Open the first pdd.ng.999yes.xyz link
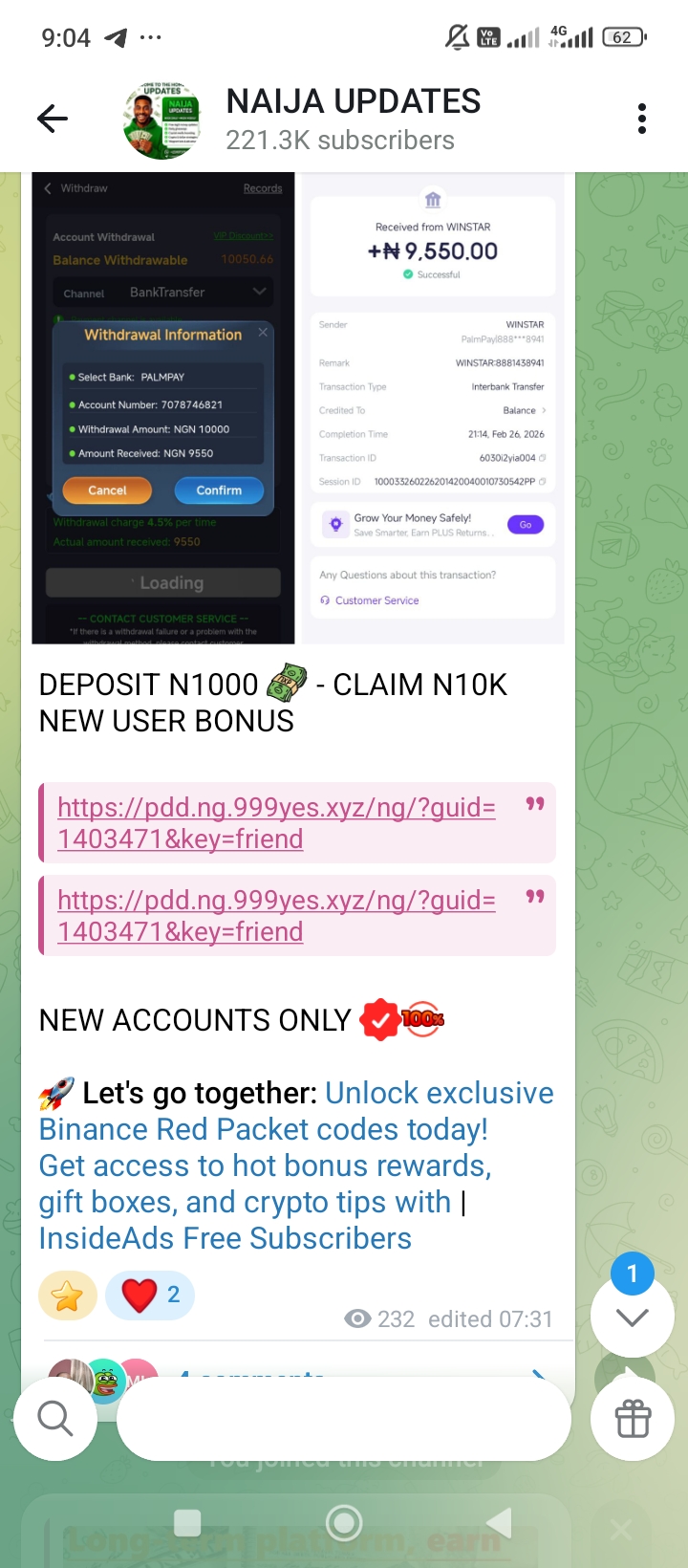Viewport: 688px width, 1568px height. click(x=275, y=822)
